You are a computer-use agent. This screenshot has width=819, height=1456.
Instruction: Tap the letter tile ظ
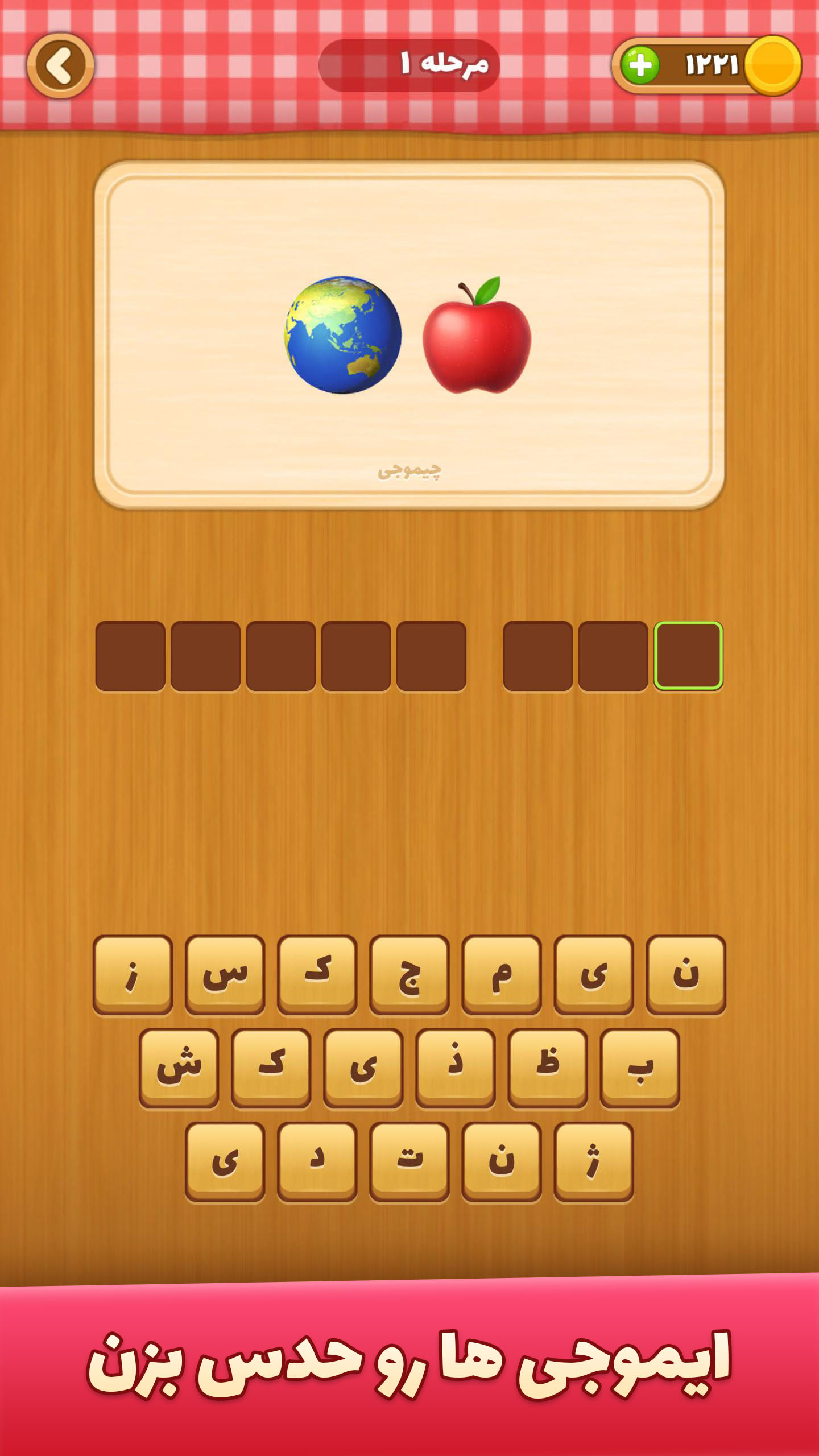pyautogui.click(x=548, y=1068)
